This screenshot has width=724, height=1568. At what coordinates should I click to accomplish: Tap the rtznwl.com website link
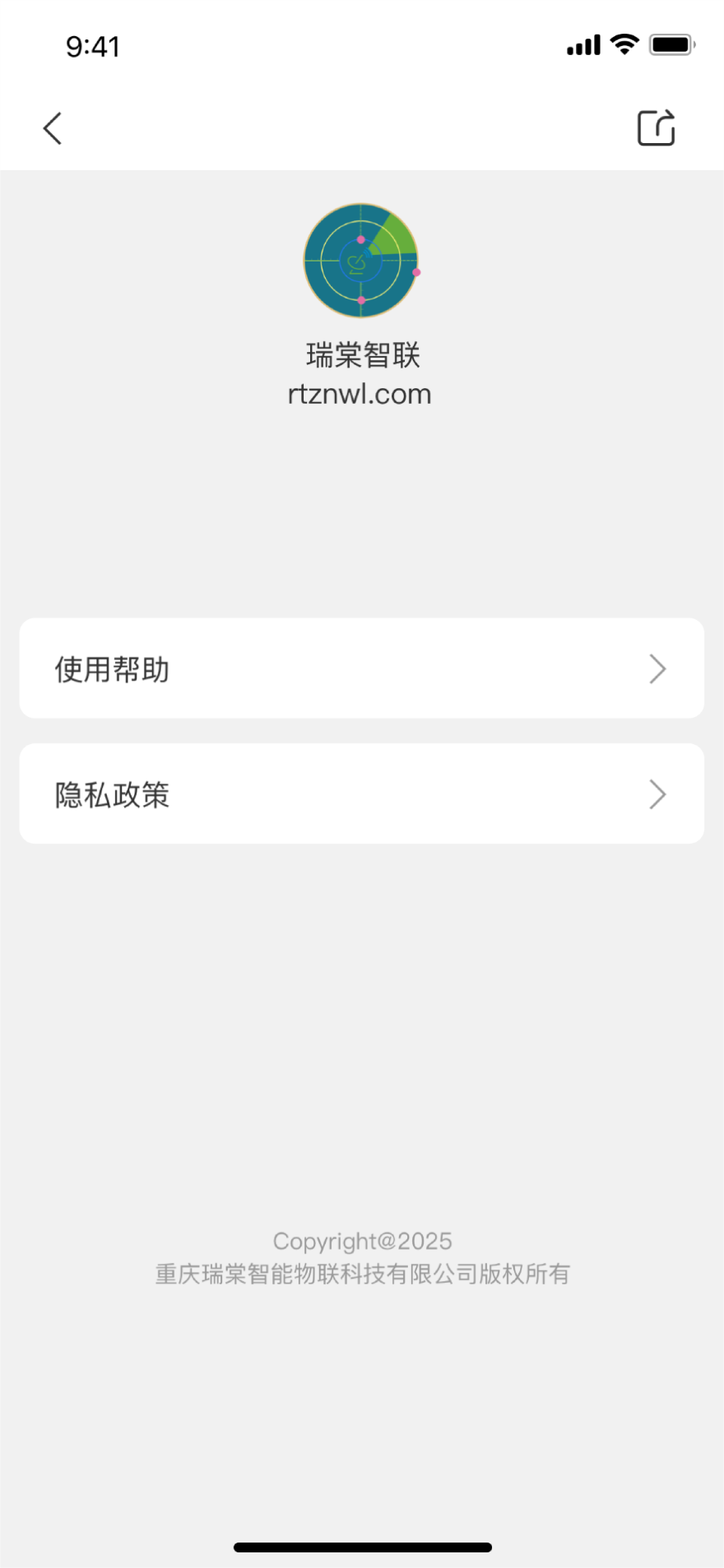pyautogui.click(x=360, y=393)
